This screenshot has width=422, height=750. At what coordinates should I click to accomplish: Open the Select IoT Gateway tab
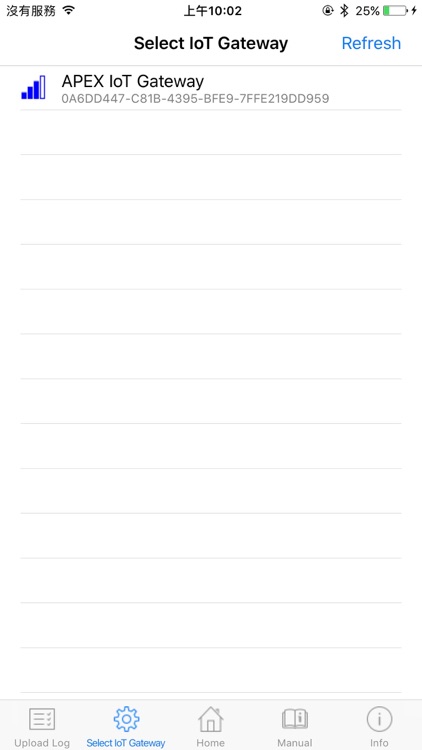tap(126, 727)
